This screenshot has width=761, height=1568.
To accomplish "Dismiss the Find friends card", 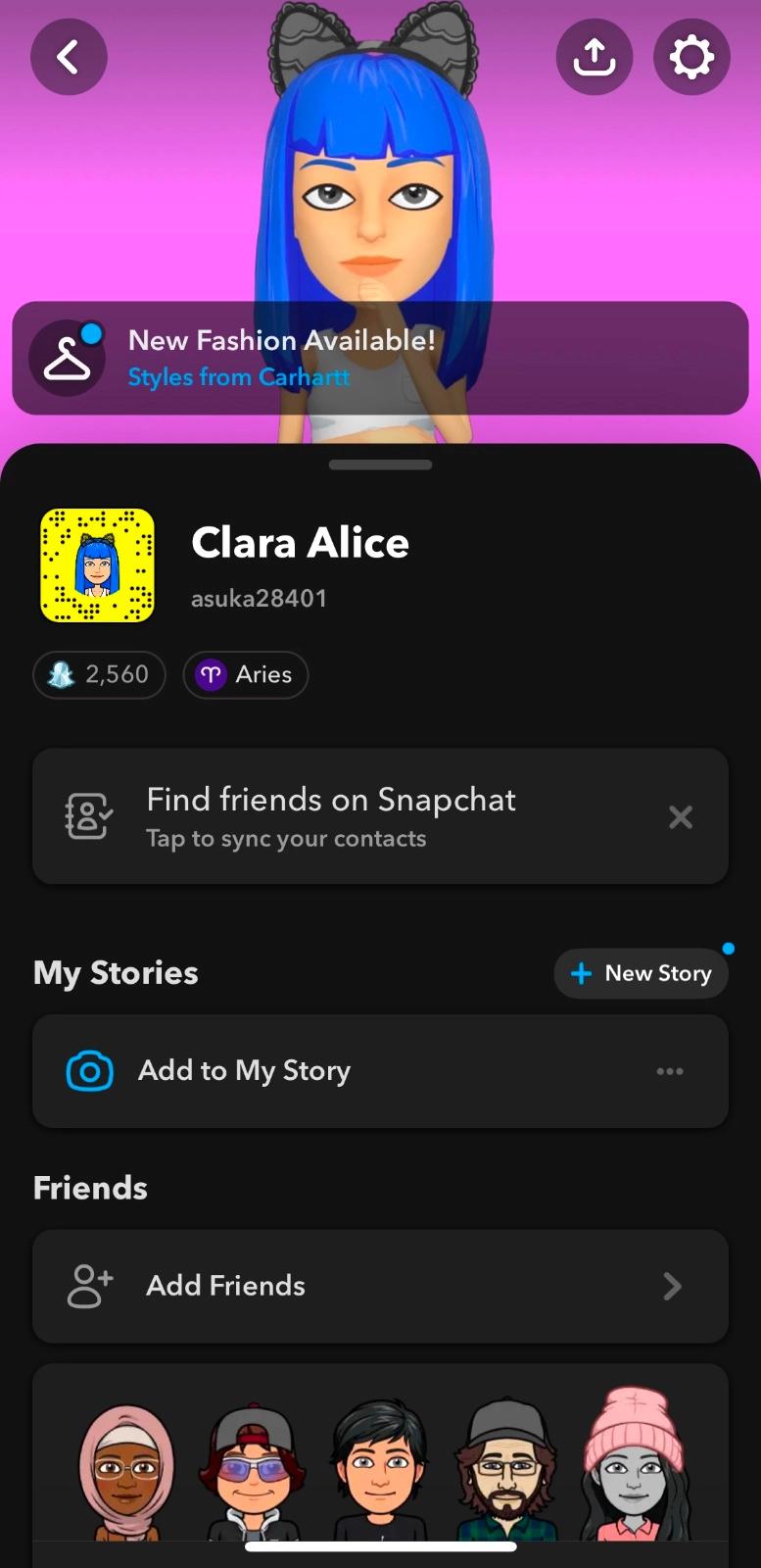I will (681, 817).
